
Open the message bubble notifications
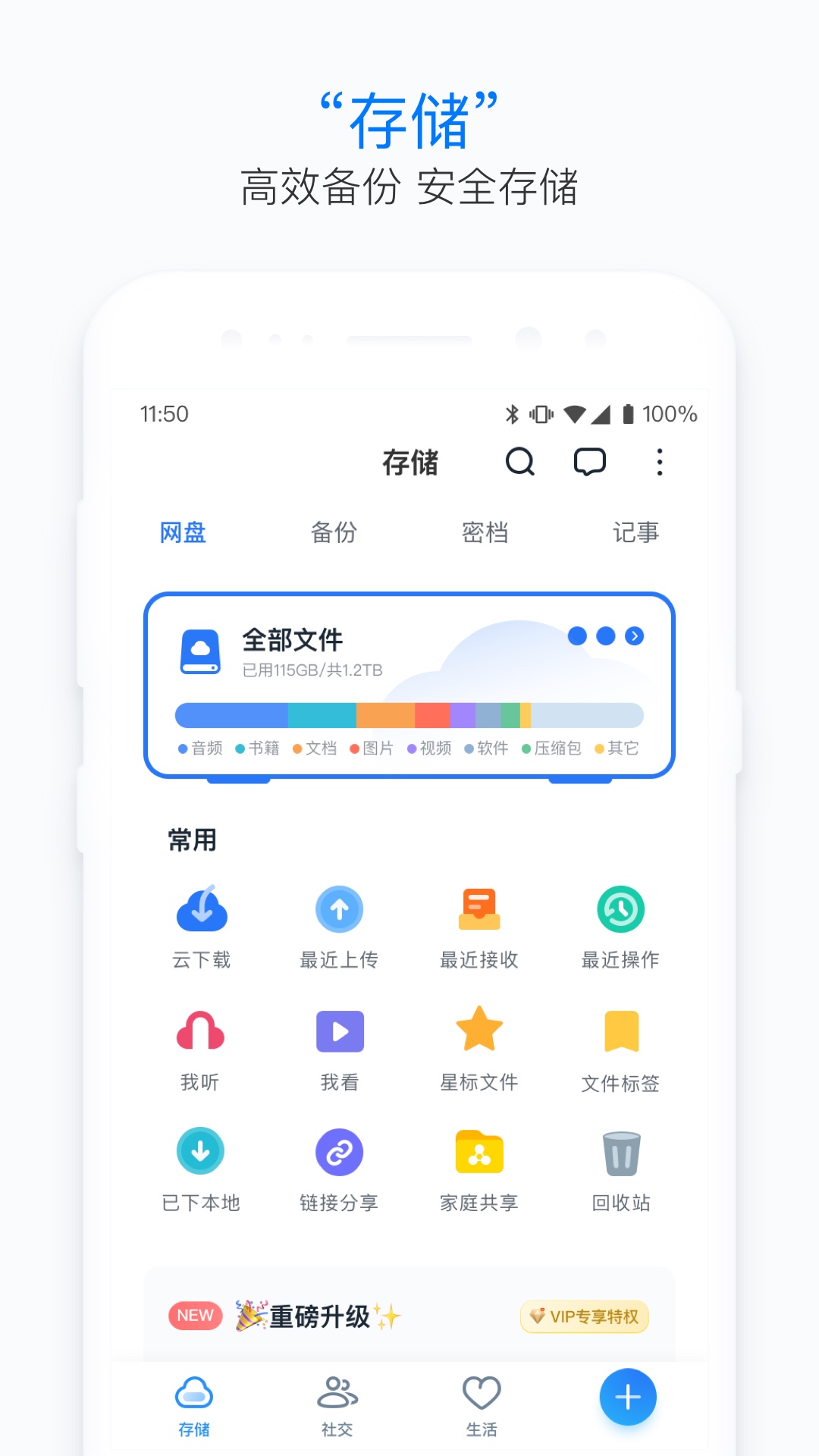tap(590, 463)
